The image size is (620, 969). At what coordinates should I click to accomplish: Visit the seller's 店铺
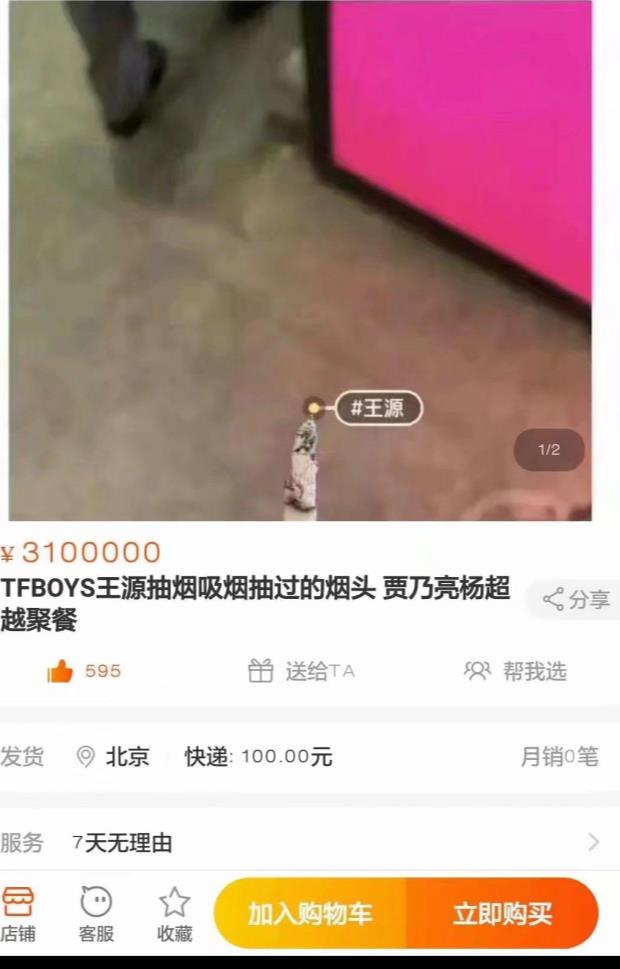(18, 915)
